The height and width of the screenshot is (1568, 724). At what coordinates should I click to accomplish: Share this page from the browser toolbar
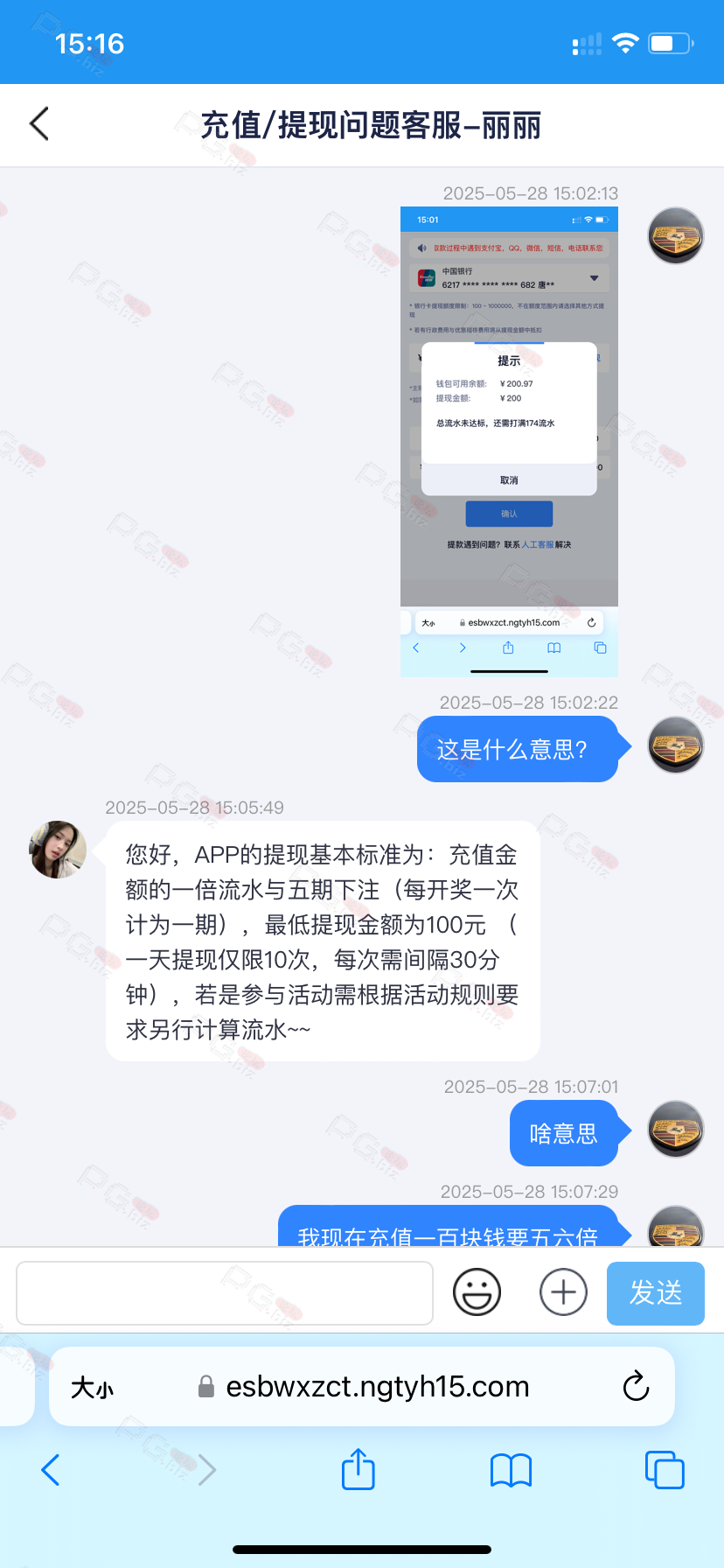click(359, 1469)
